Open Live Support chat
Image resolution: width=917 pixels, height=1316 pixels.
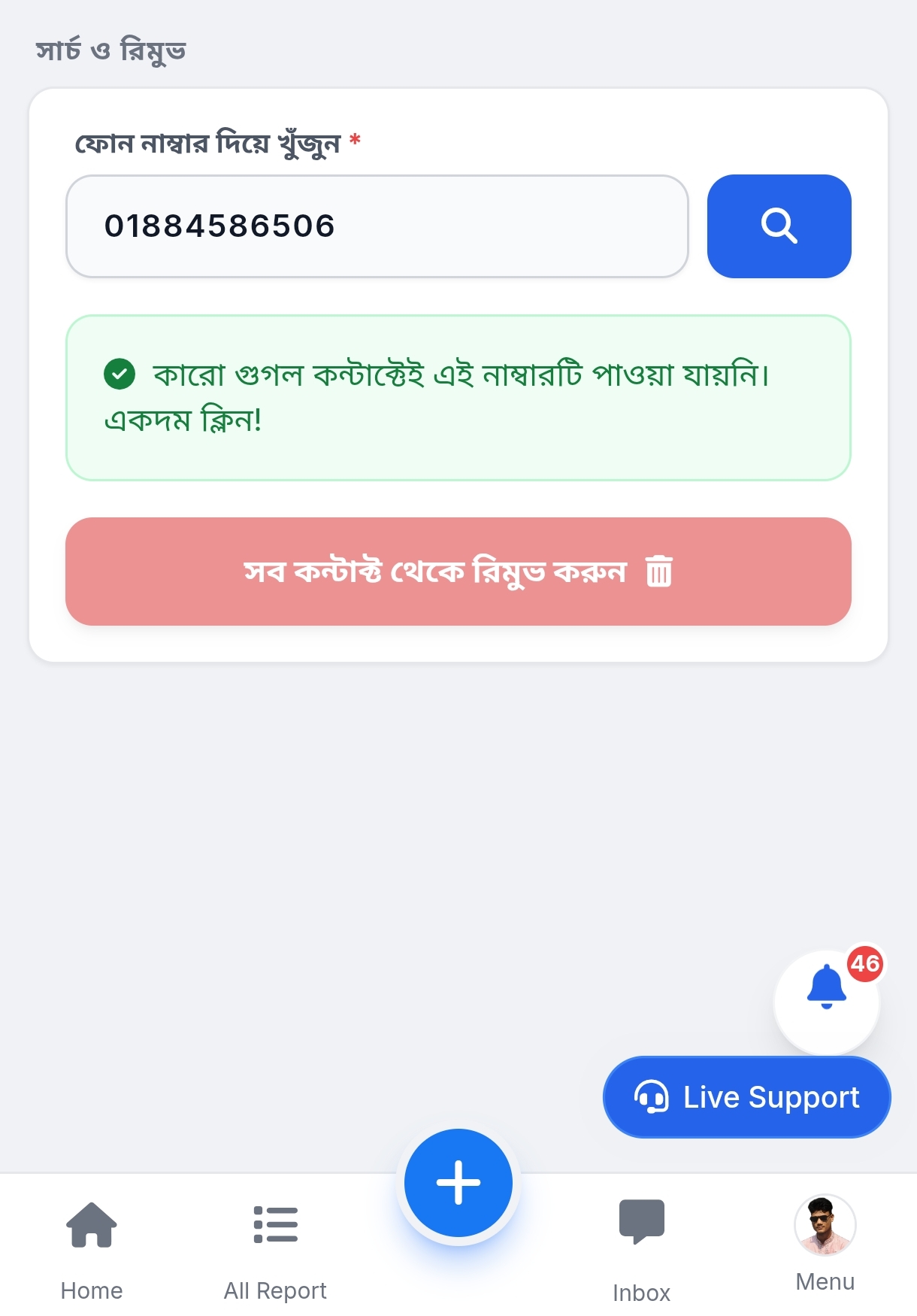pos(746,1097)
